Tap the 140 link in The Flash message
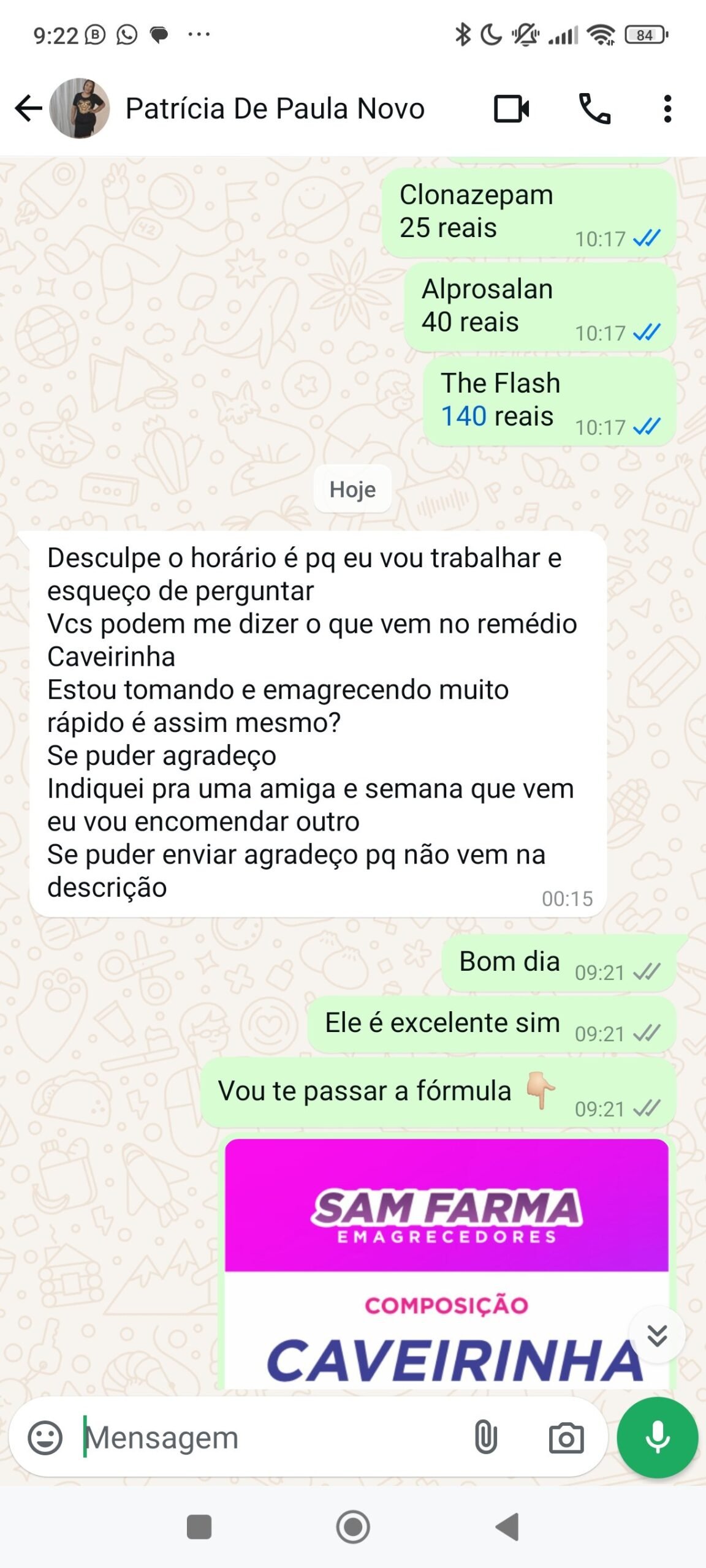This screenshot has width=706, height=1568. tap(464, 416)
